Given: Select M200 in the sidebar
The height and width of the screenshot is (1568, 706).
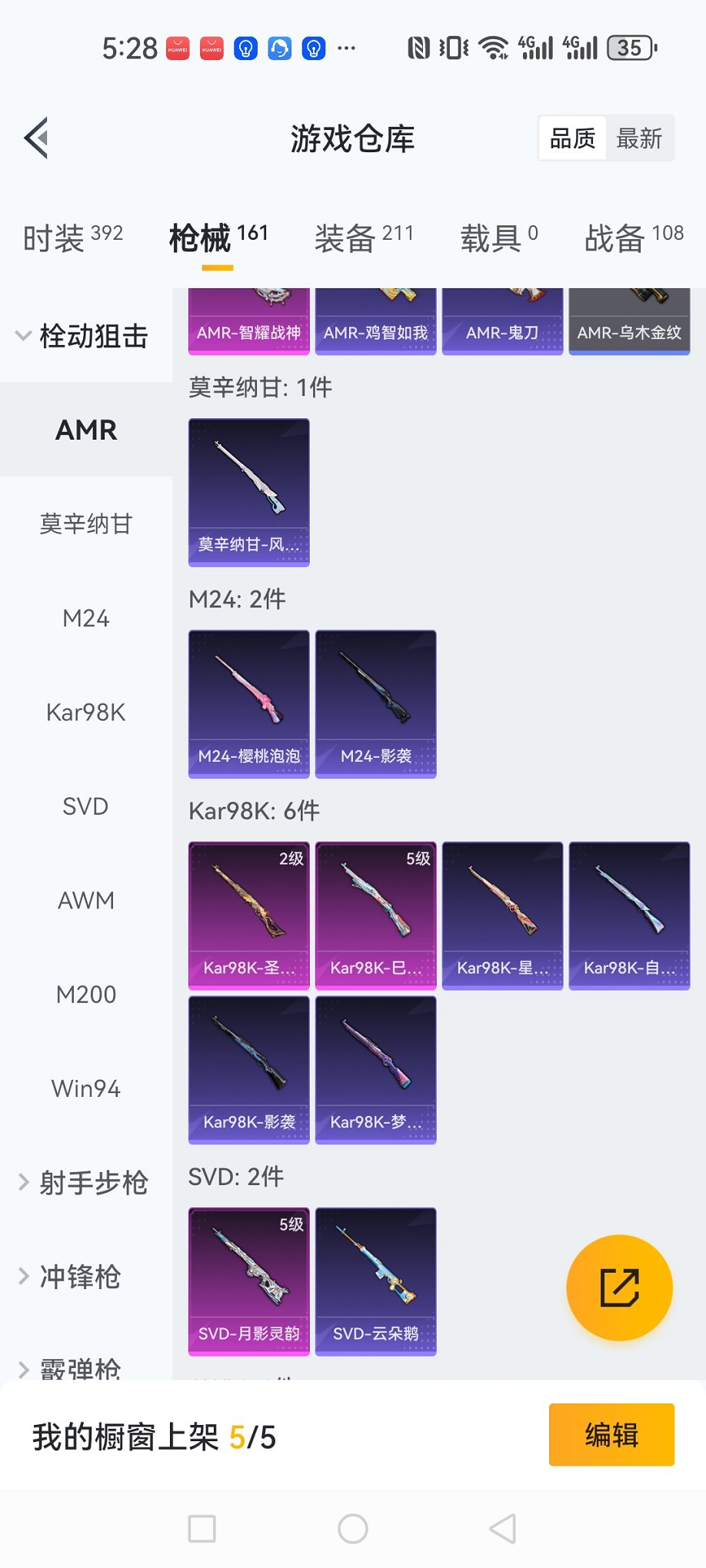Looking at the screenshot, I should [85, 995].
